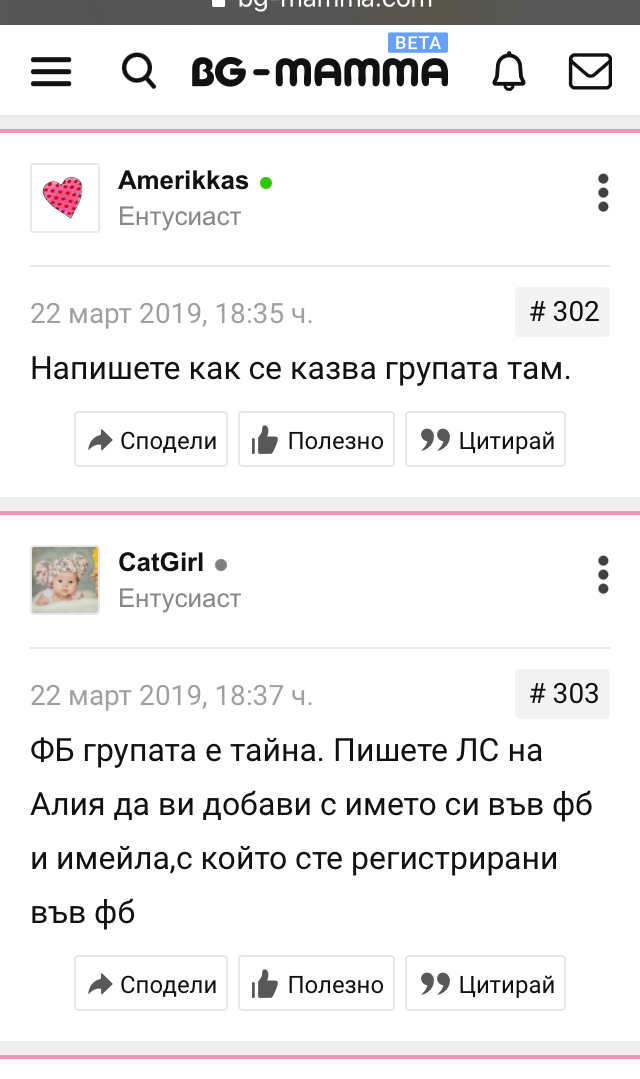Open Amerikkas's profile
Image resolution: width=640 pixels, height=1079 pixels.
pyautogui.click(x=183, y=181)
